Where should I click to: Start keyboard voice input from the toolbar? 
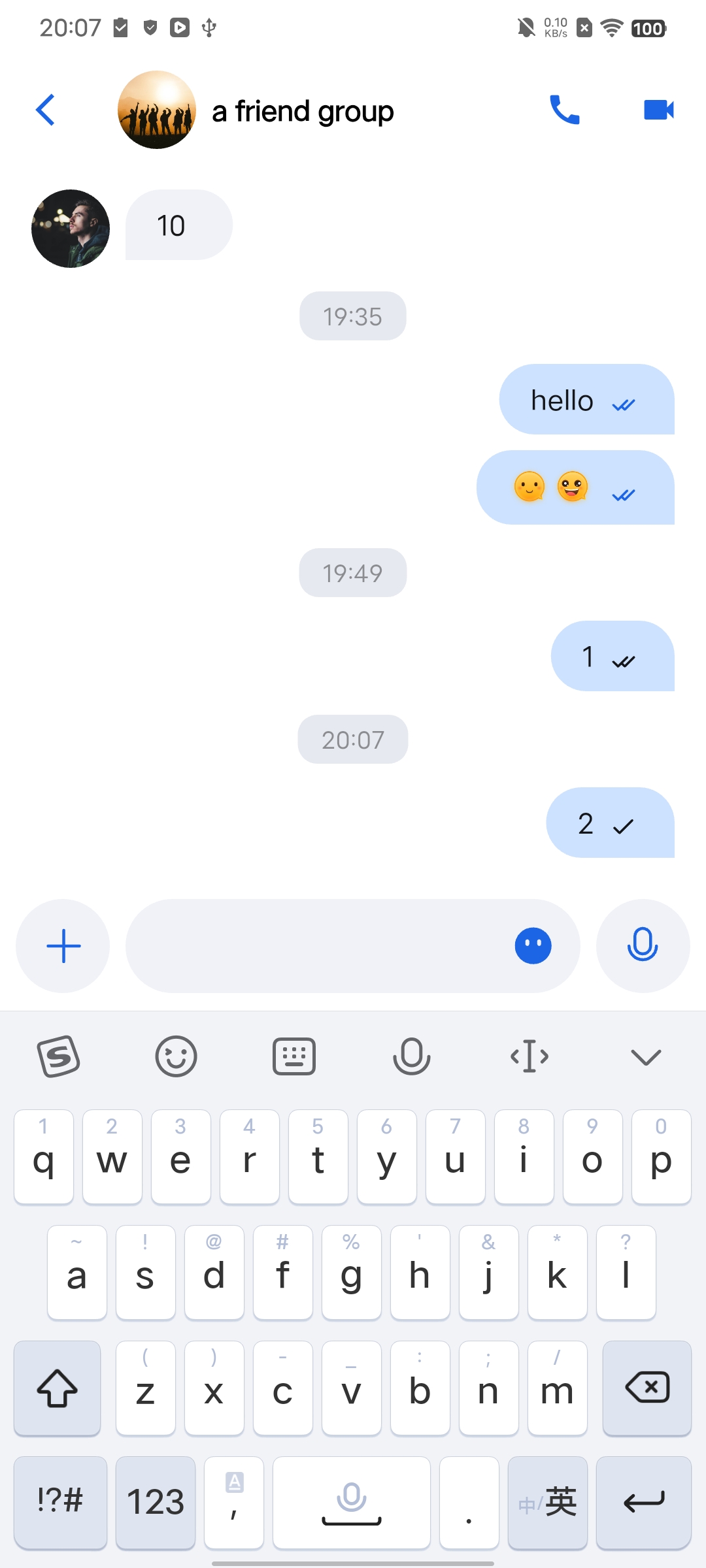pyautogui.click(x=411, y=1056)
